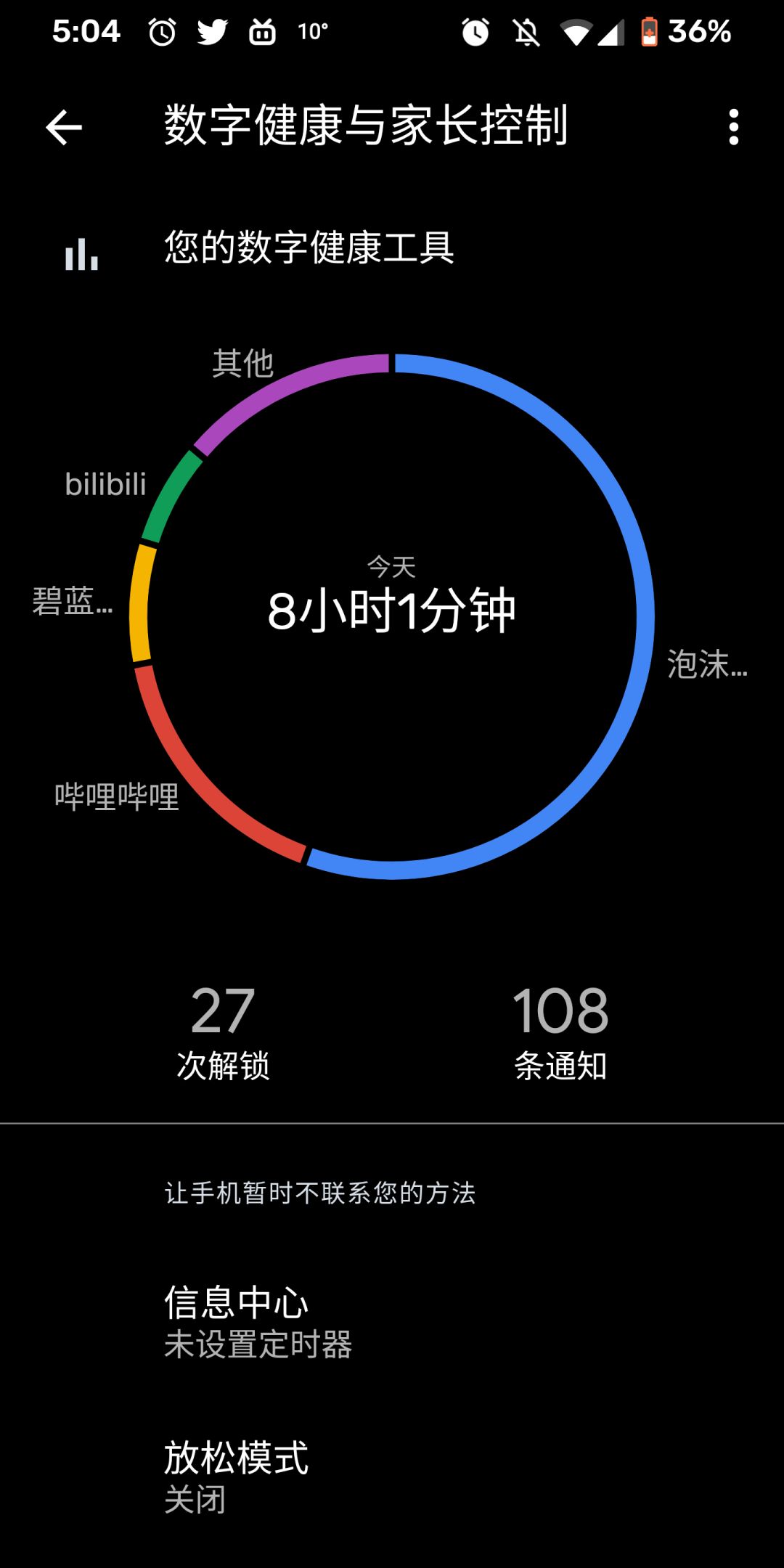Go back using the arrow icon
Viewport: 784px width, 1568px height.
[x=64, y=128]
